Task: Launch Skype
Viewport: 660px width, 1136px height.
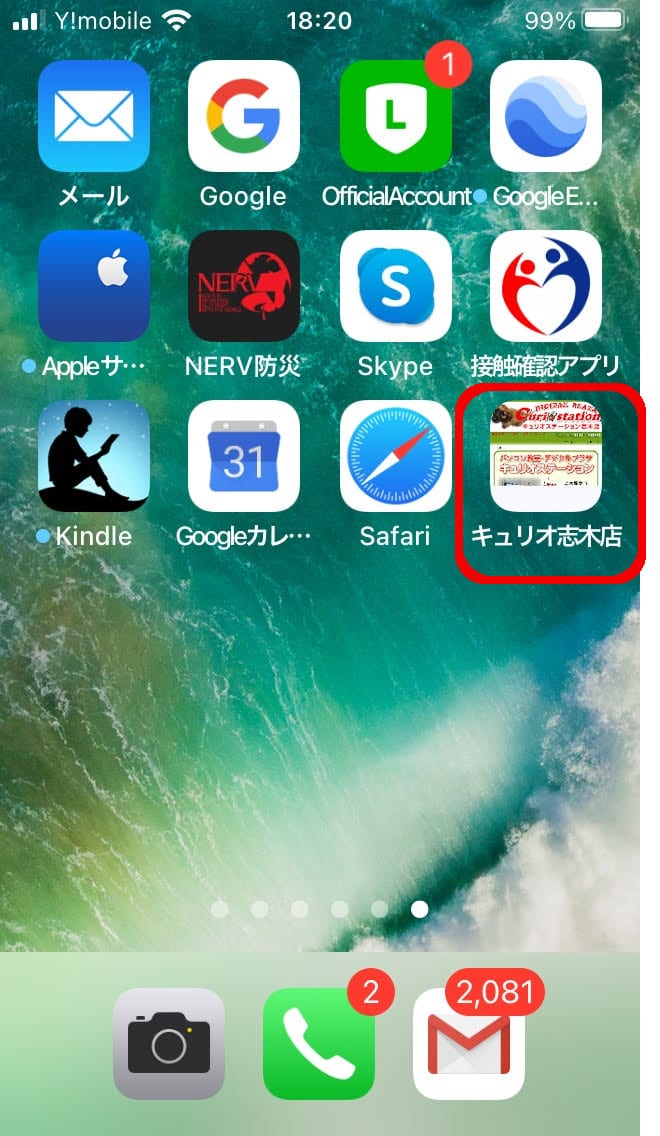Action: [x=396, y=286]
